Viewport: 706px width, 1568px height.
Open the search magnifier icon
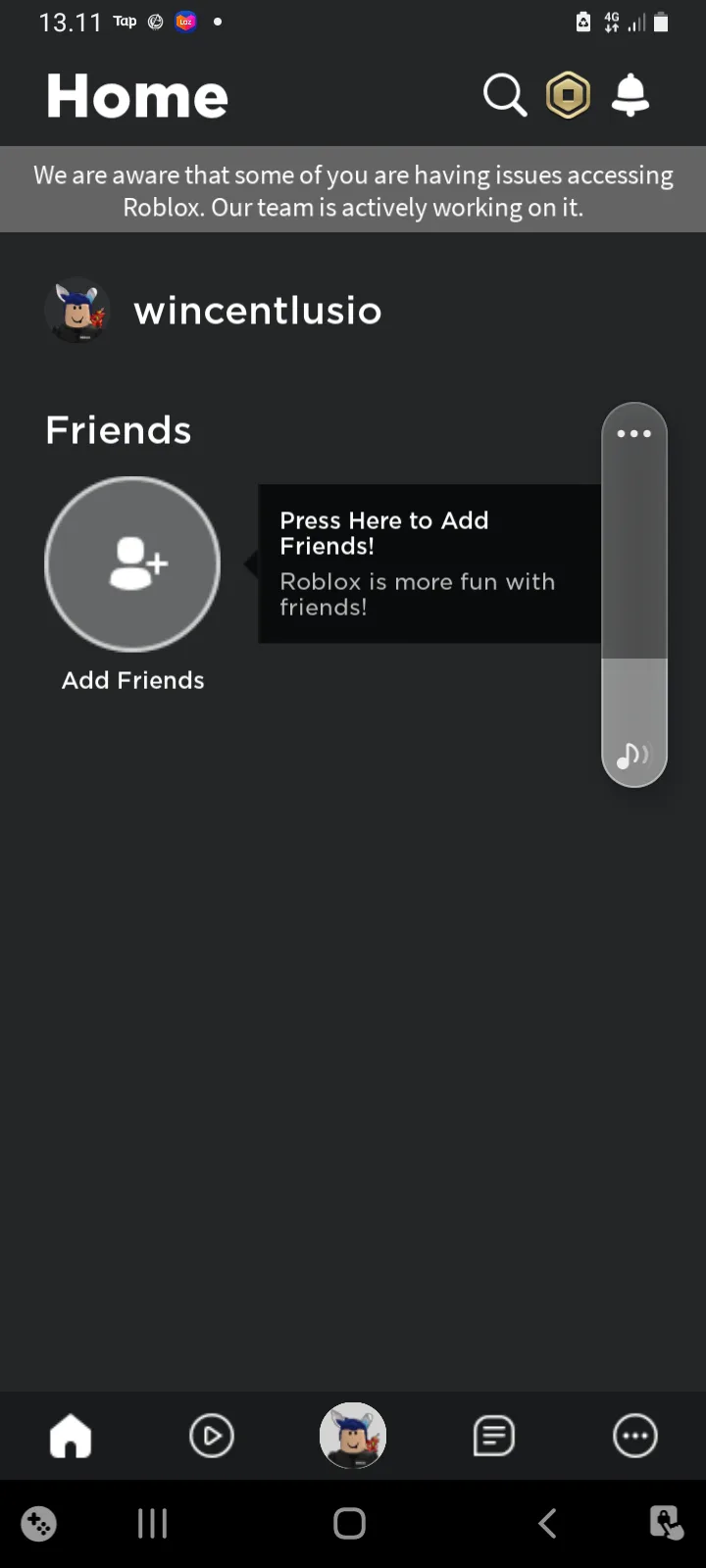pyautogui.click(x=505, y=96)
